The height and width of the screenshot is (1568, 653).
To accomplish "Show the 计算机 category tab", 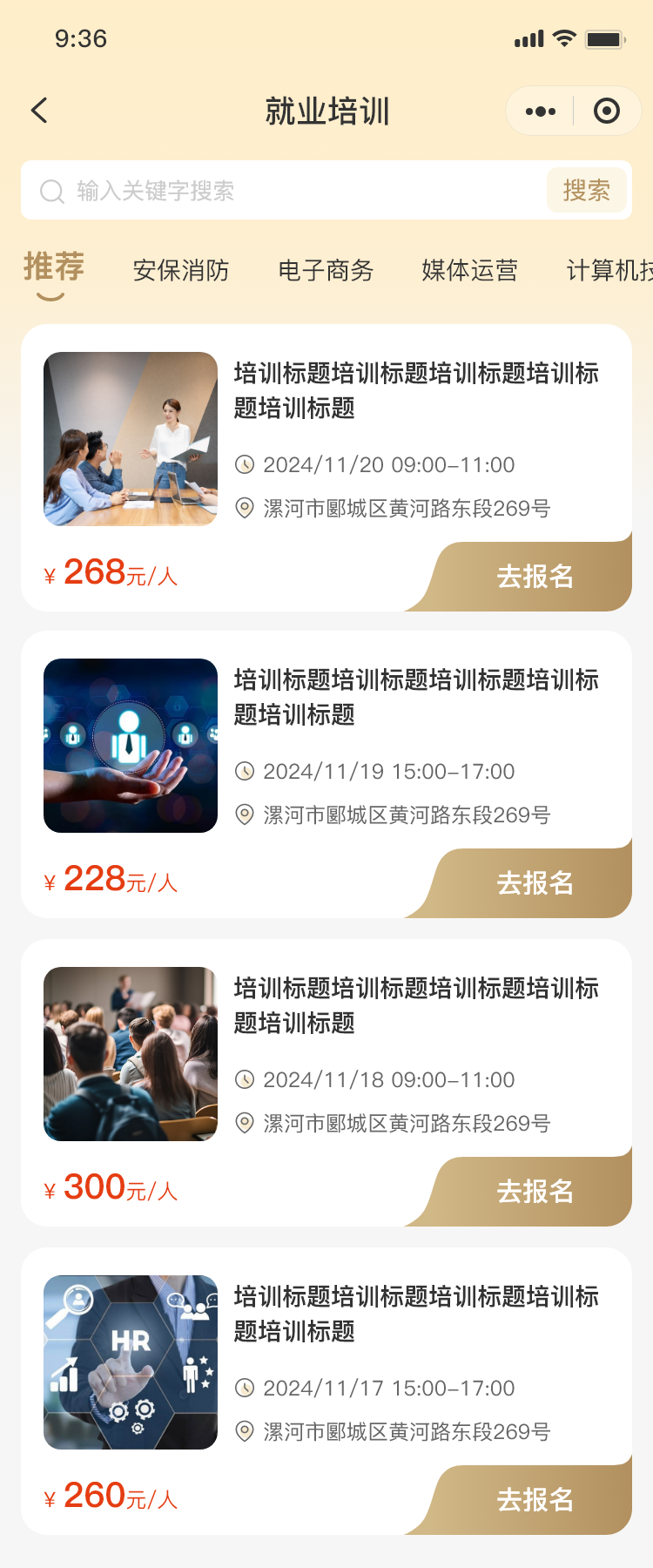I will (x=609, y=270).
